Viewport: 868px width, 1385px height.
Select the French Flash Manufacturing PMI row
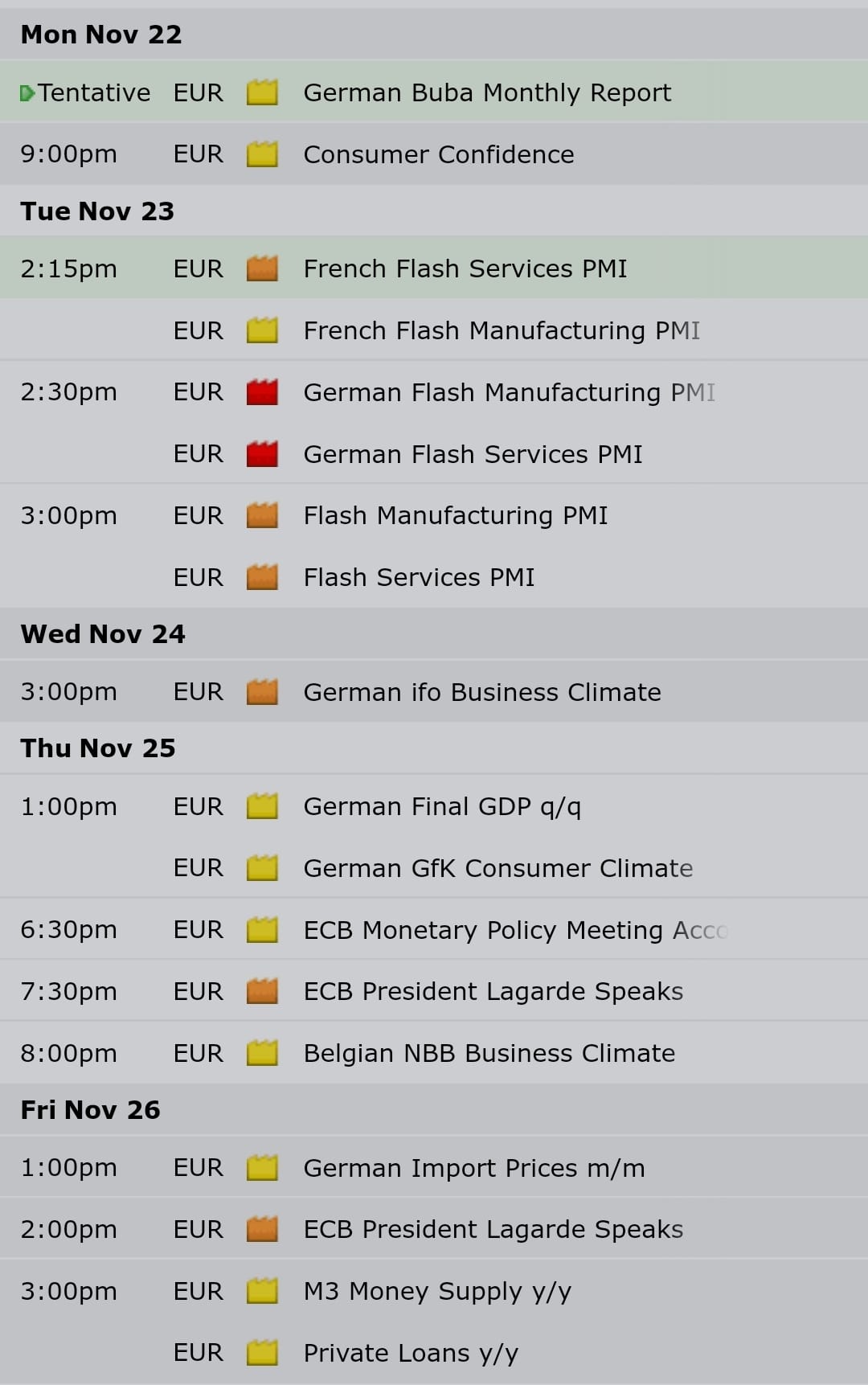coord(501,330)
